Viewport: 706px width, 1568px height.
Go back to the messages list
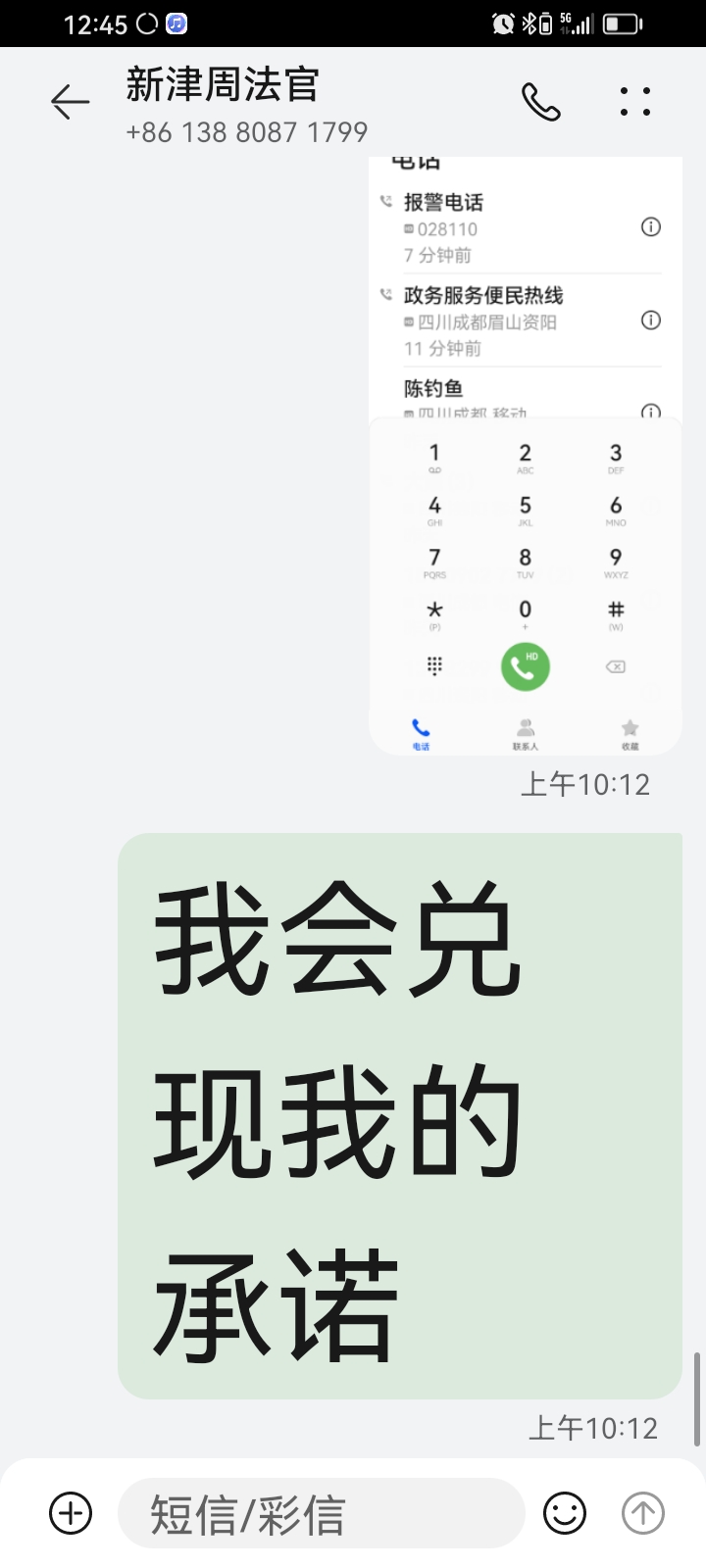(x=70, y=102)
